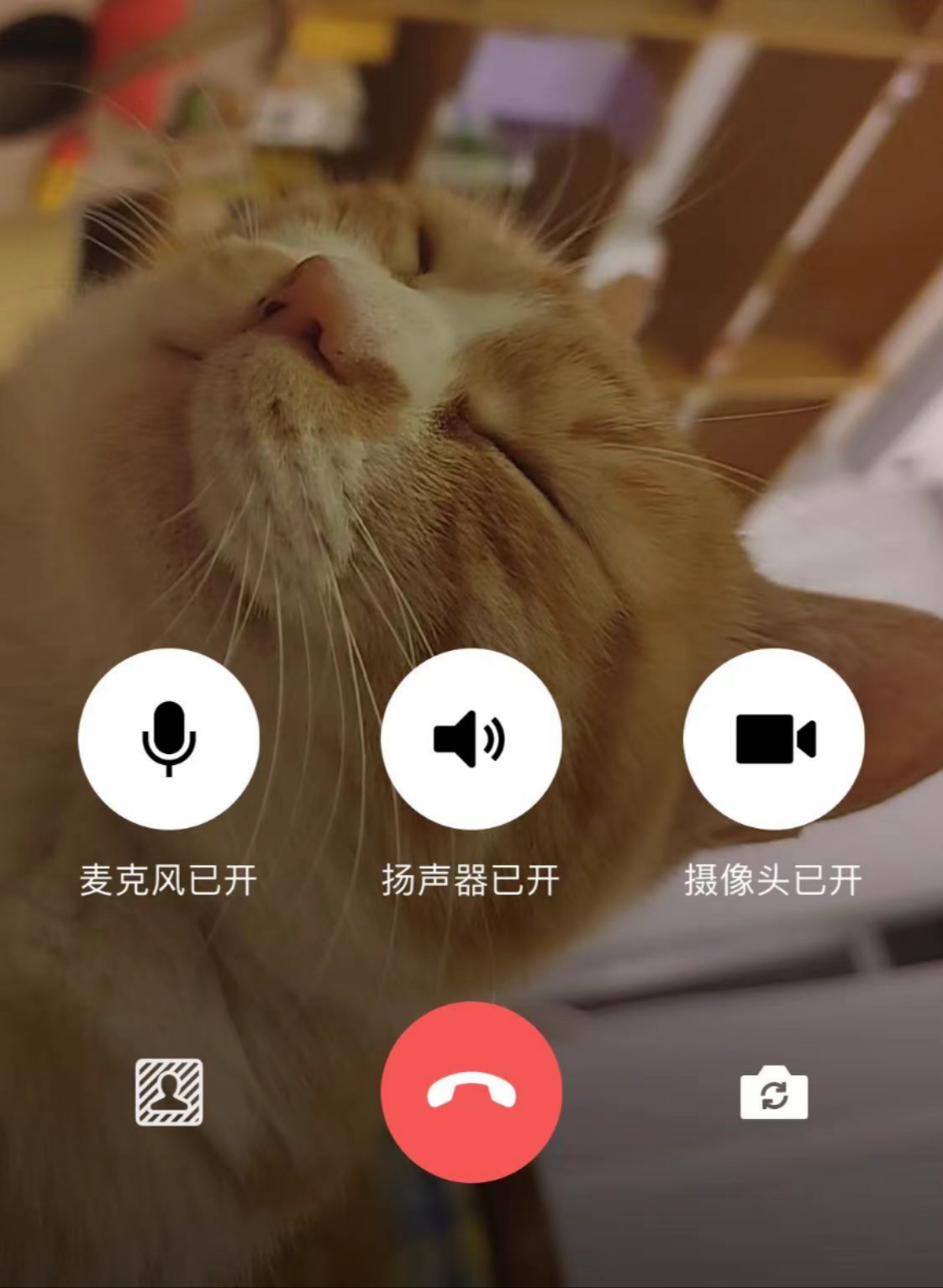The width and height of the screenshot is (943, 1288).
Task: Flip between front and rear camera
Action: 773,1093
